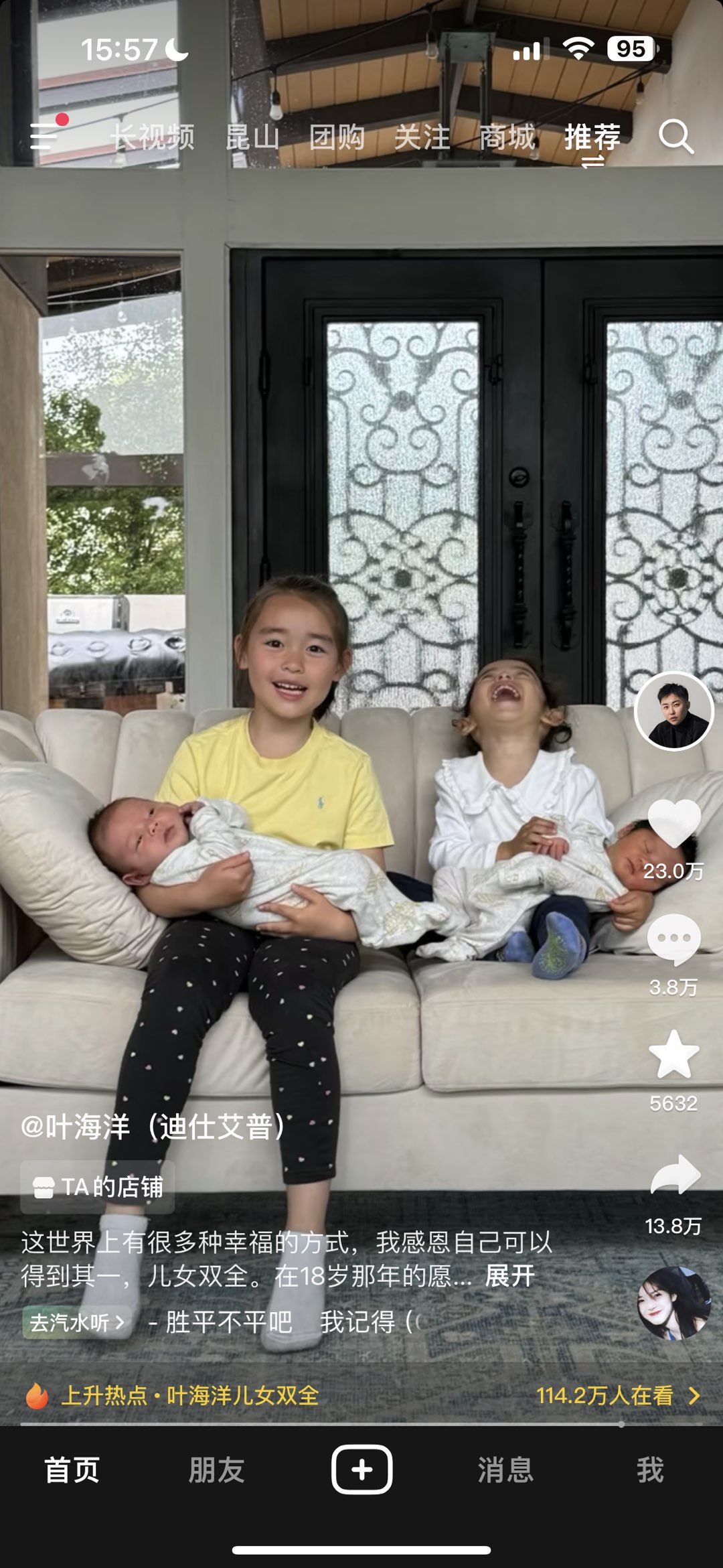Screen dimensions: 723x1568
Task: Create a new post with plus button
Action: pyautogui.click(x=361, y=1470)
